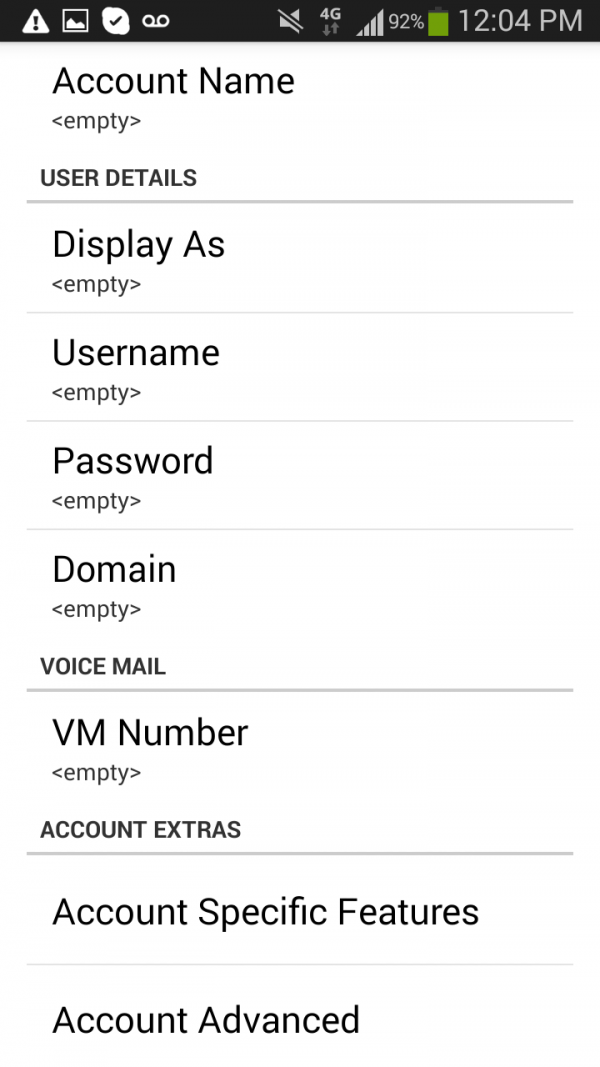Set the Username entry
This screenshot has height=1067, width=600.
coord(300,367)
